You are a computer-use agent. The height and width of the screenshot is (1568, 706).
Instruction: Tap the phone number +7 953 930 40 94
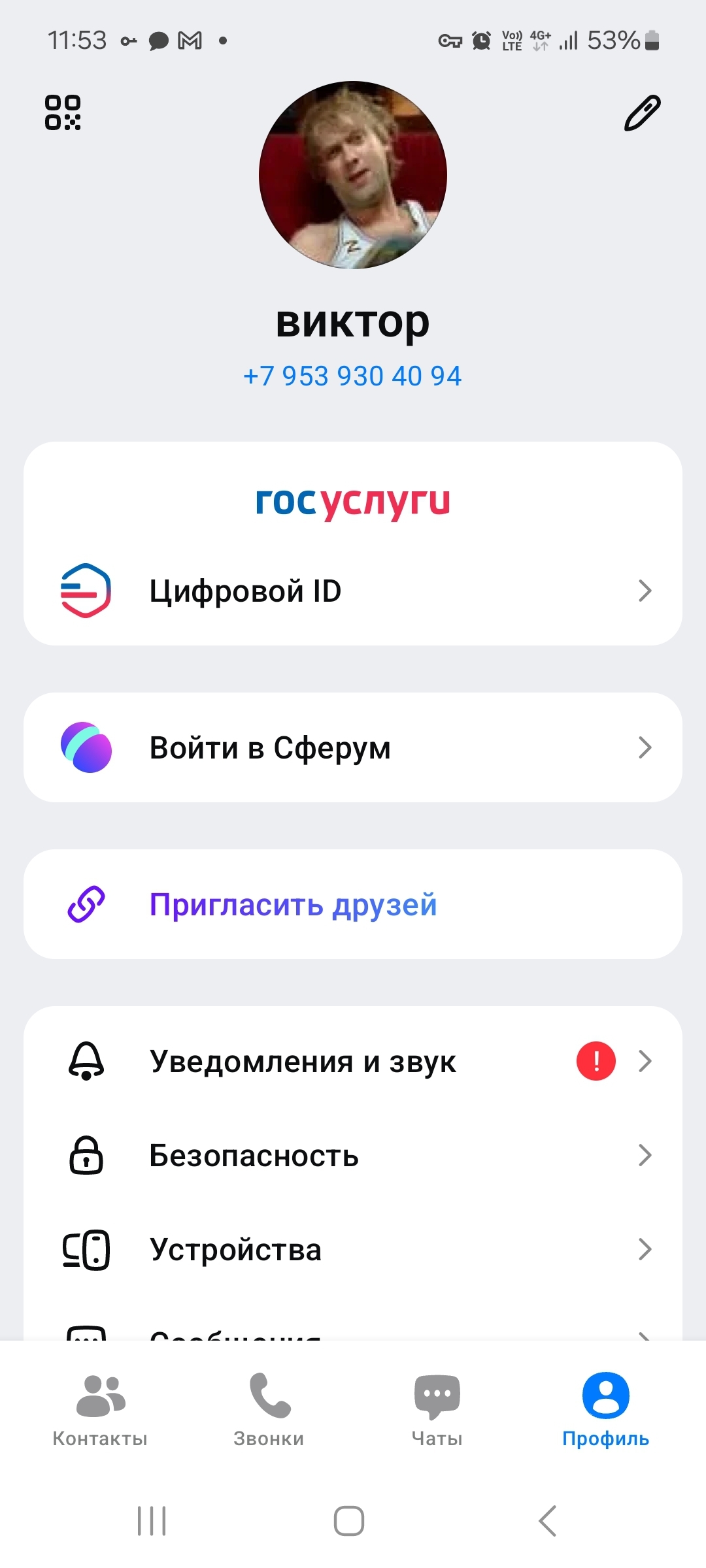point(352,376)
